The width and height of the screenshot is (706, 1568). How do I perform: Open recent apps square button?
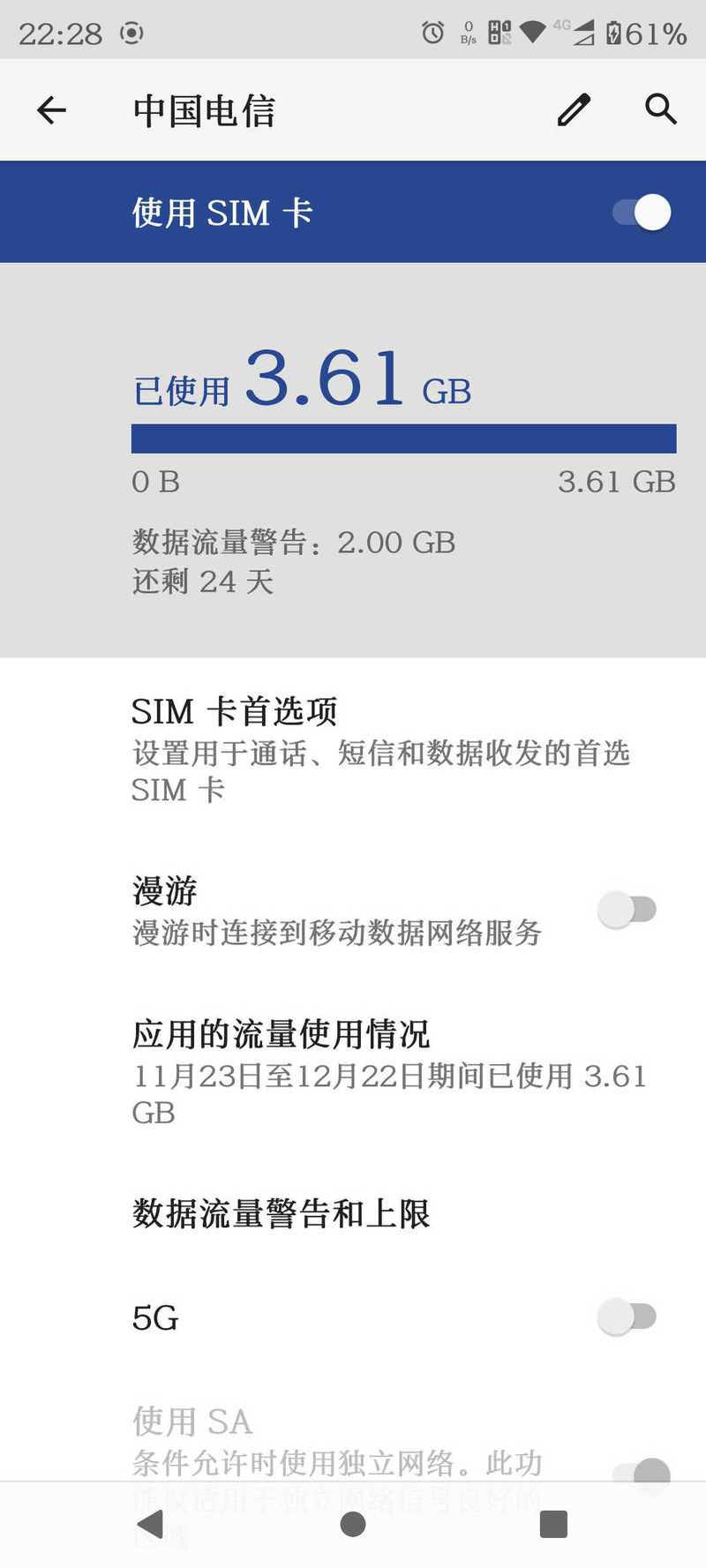pyautogui.click(x=553, y=1524)
